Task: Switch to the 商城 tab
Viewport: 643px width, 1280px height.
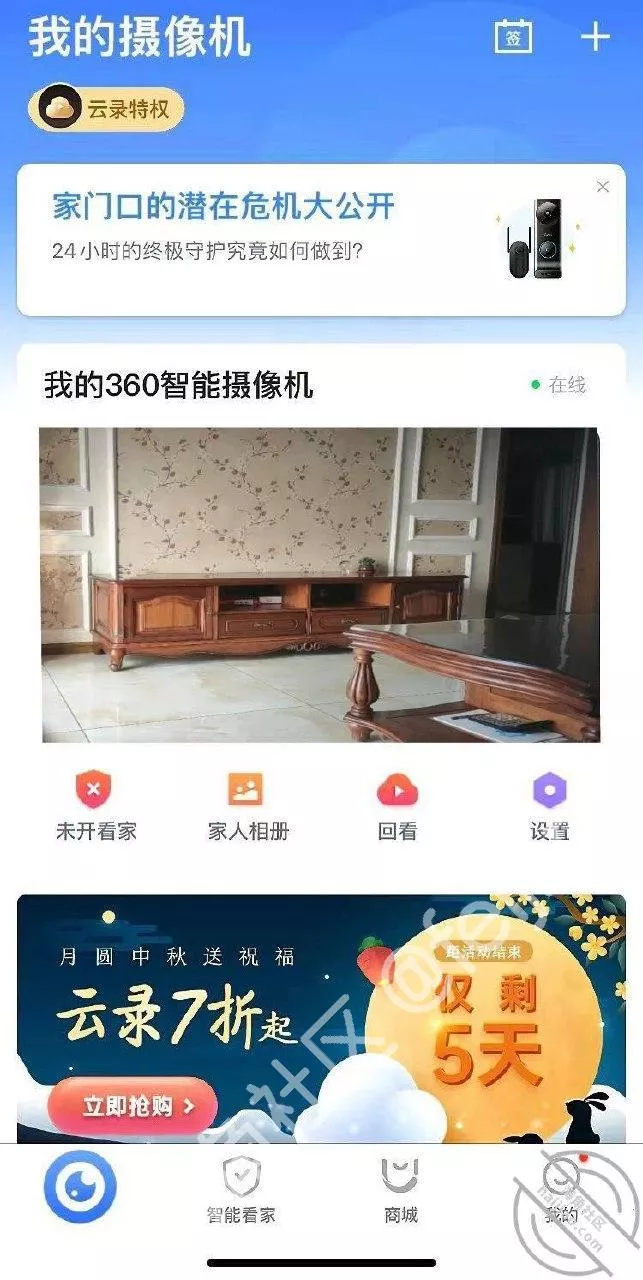Action: pyautogui.click(x=400, y=1192)
